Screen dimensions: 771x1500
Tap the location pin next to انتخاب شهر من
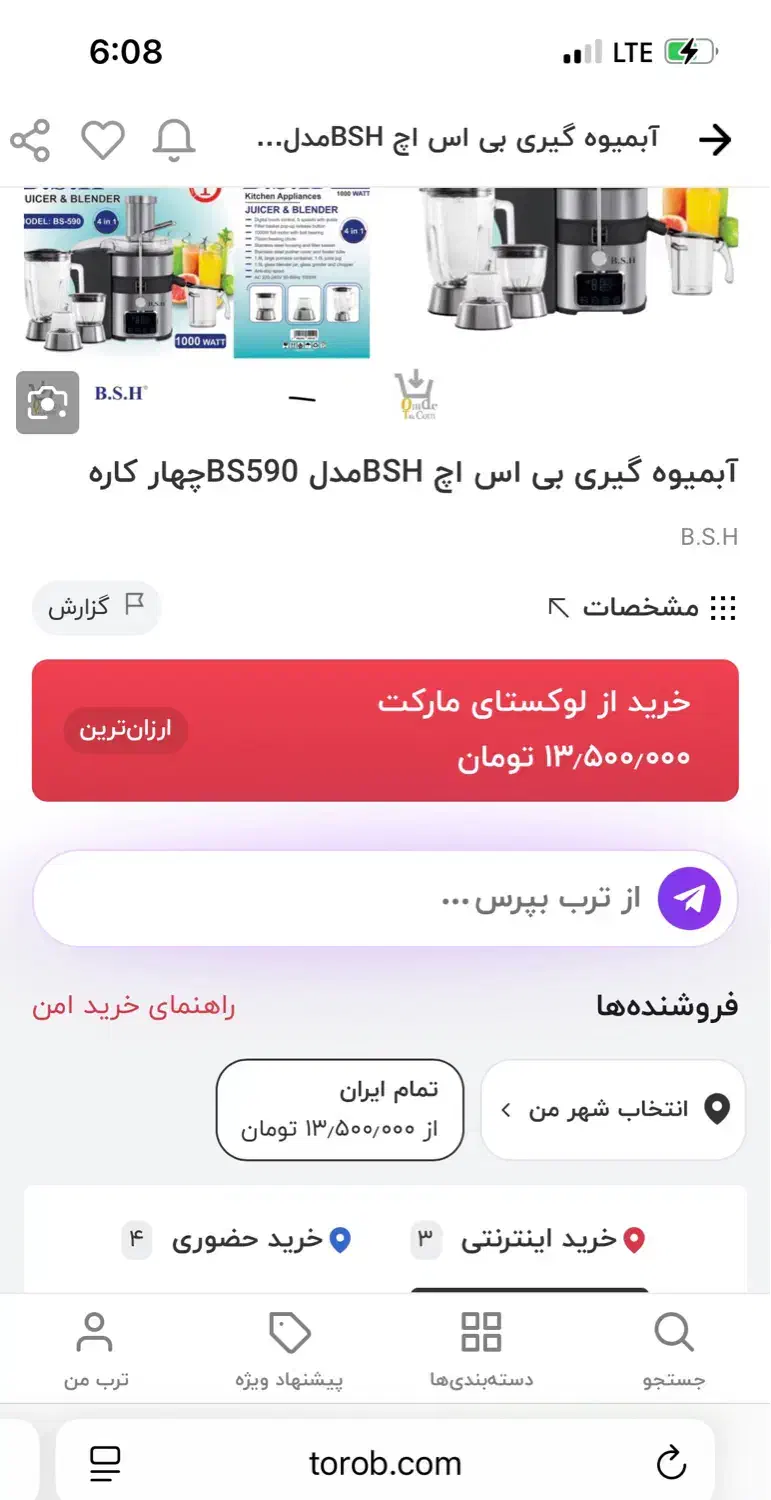click(x=717, y=1109)
